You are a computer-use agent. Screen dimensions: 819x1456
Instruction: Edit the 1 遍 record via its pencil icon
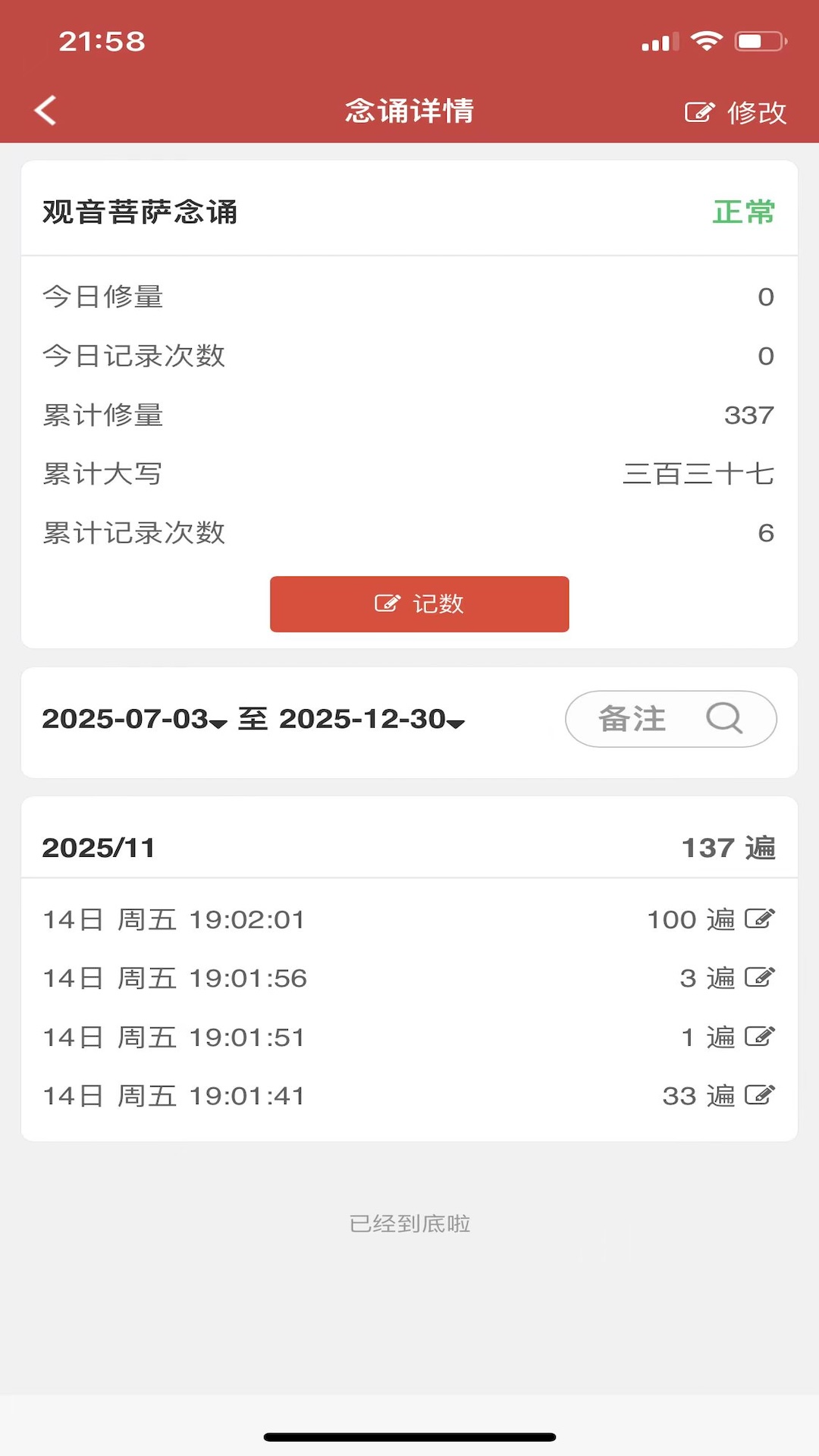click(759, 1037)
